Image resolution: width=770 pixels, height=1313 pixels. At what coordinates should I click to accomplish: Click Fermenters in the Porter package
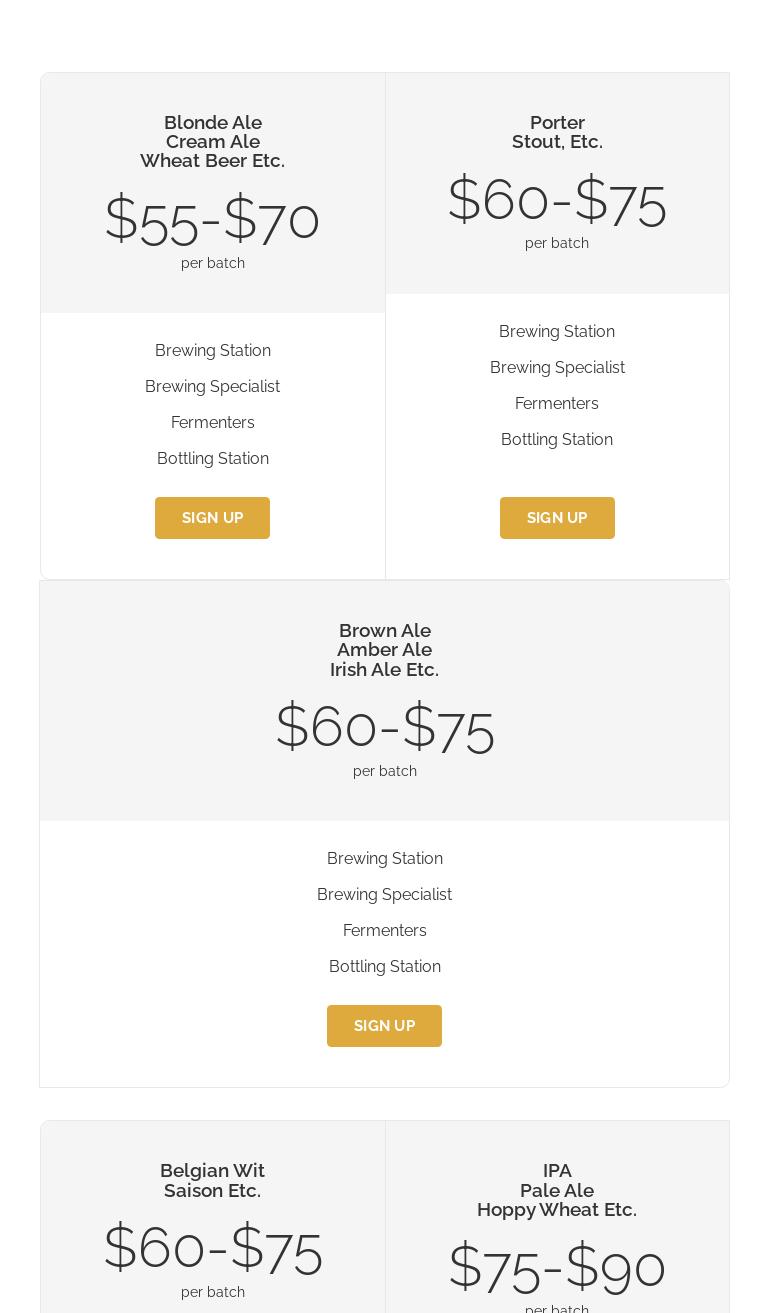pos(557,403)
